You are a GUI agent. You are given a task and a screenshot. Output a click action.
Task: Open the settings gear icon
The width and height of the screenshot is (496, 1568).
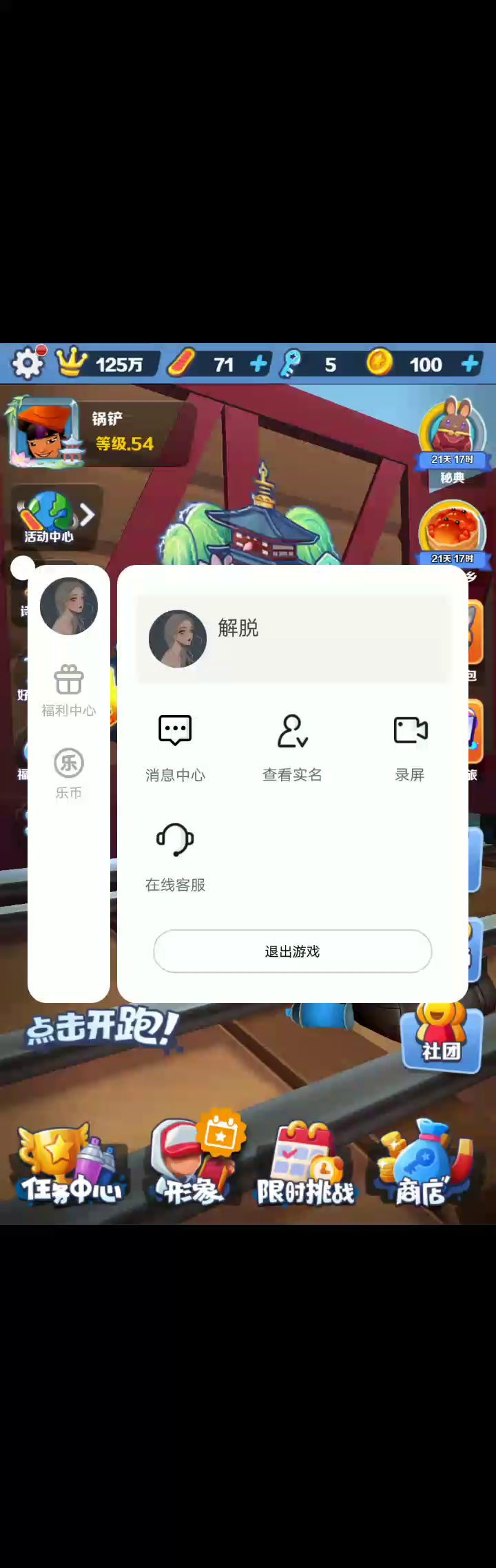click(28, 363)
